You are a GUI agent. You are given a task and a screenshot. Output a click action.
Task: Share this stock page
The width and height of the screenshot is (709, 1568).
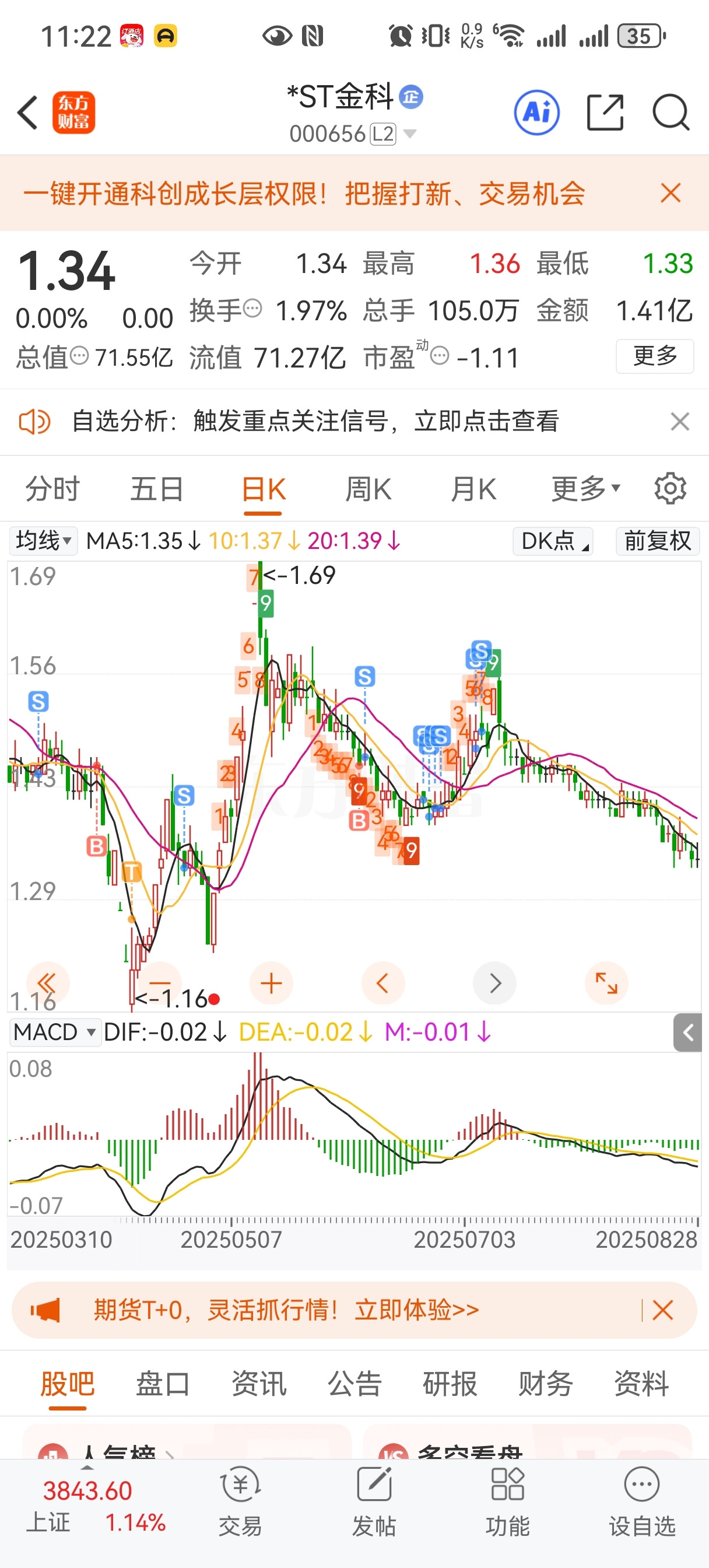605,113
